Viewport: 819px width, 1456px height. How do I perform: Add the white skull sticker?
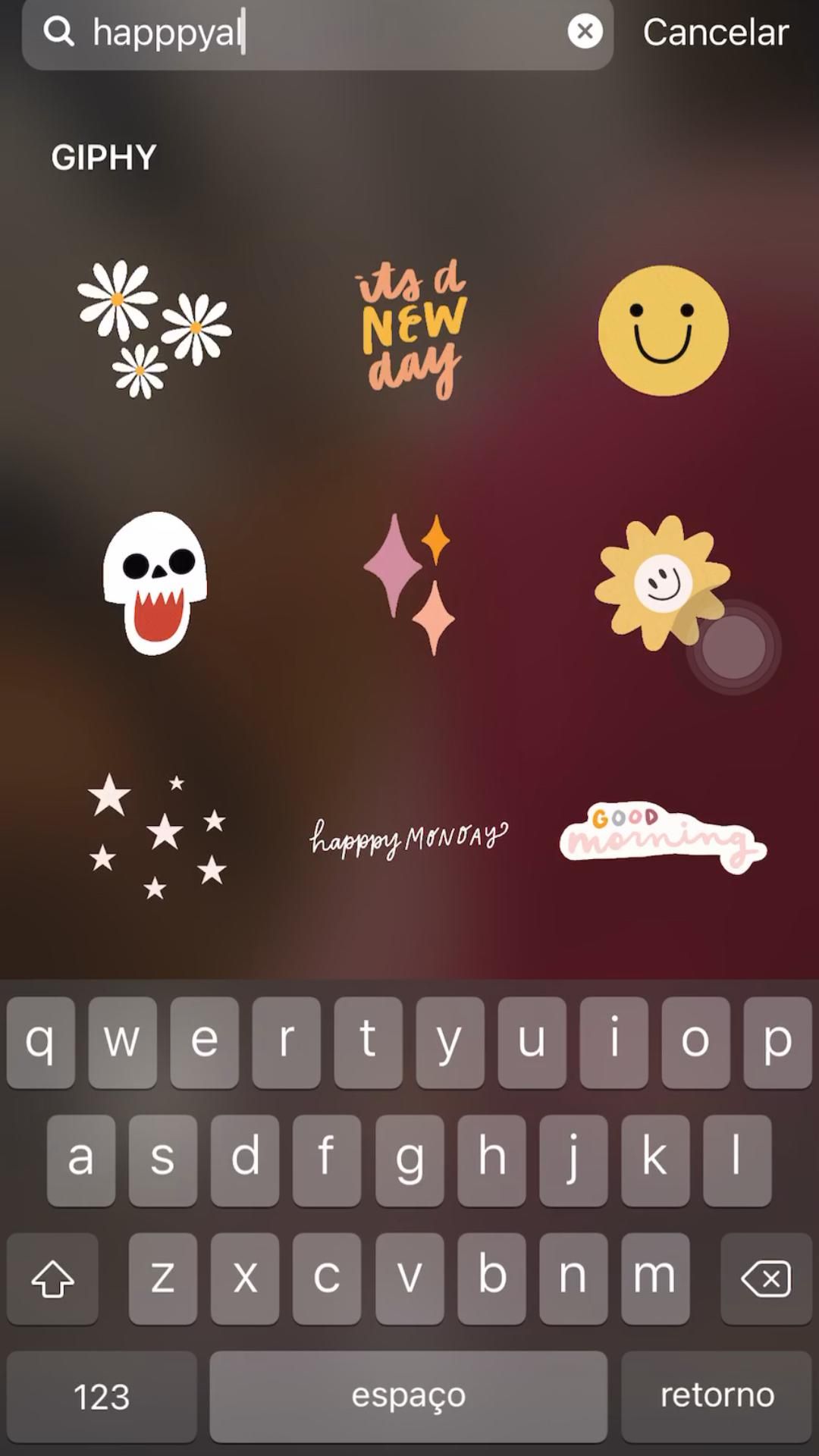155,582
